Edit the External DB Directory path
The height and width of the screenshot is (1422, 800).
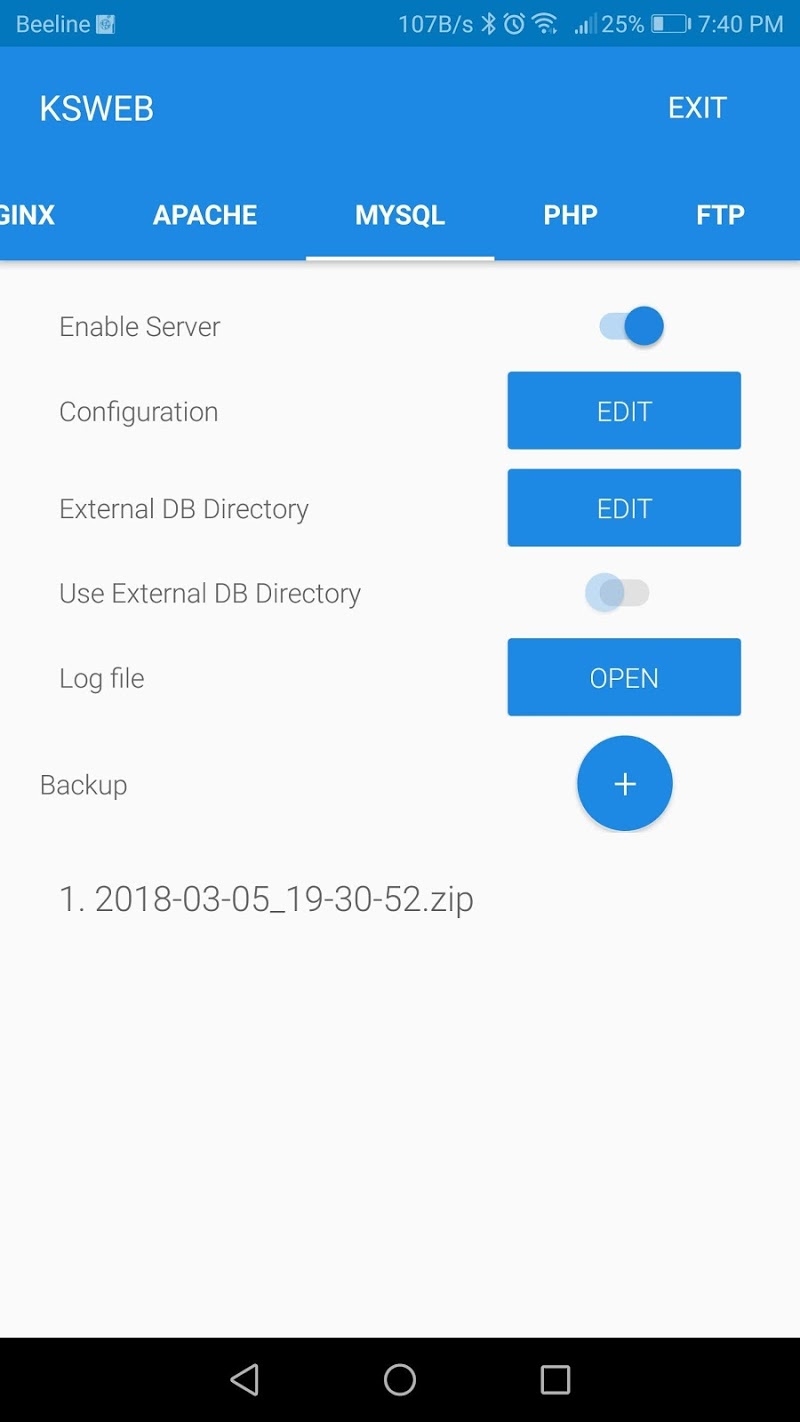point(624,507)
